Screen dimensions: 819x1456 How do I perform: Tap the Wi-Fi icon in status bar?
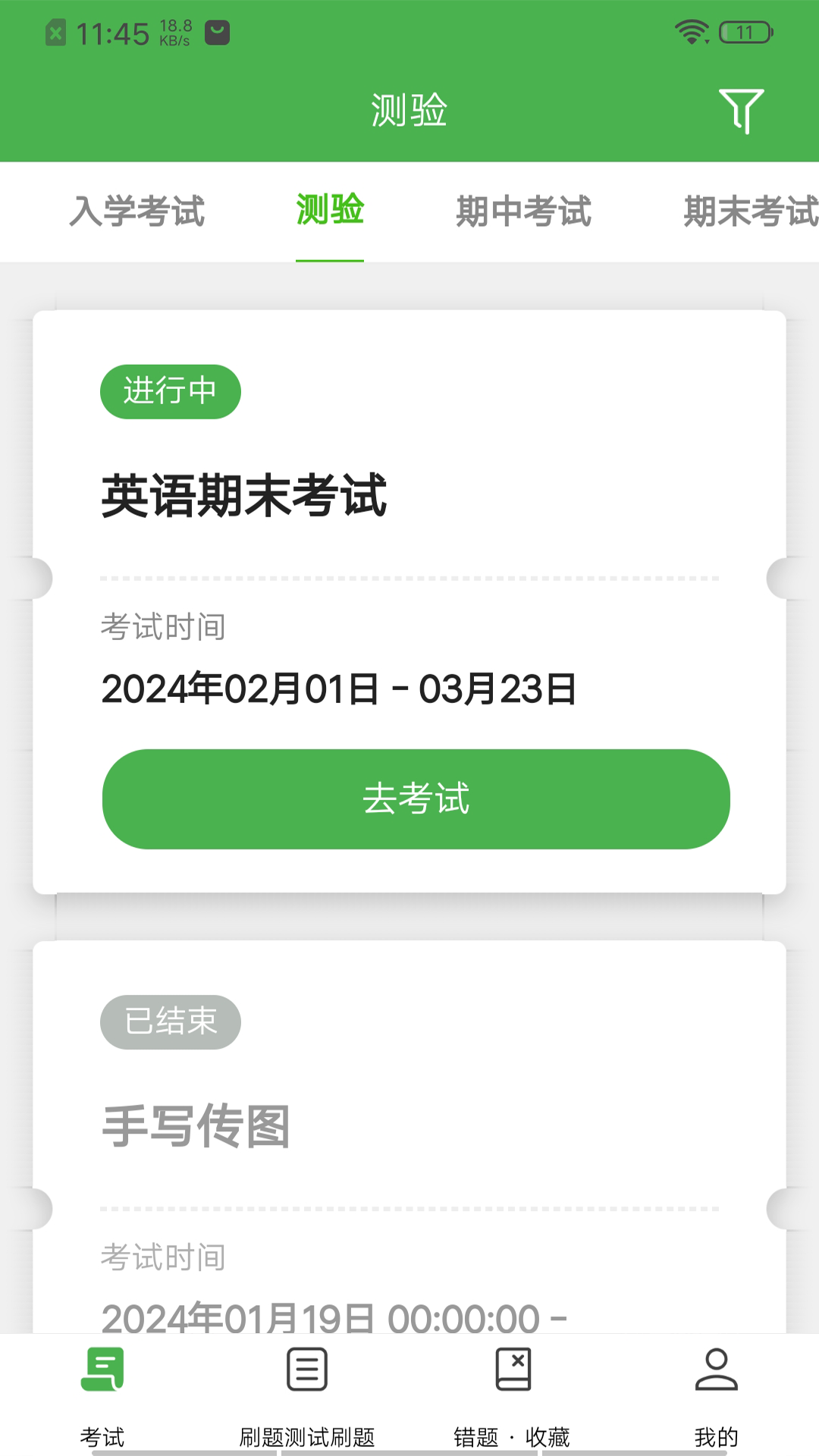coord(692,29)
